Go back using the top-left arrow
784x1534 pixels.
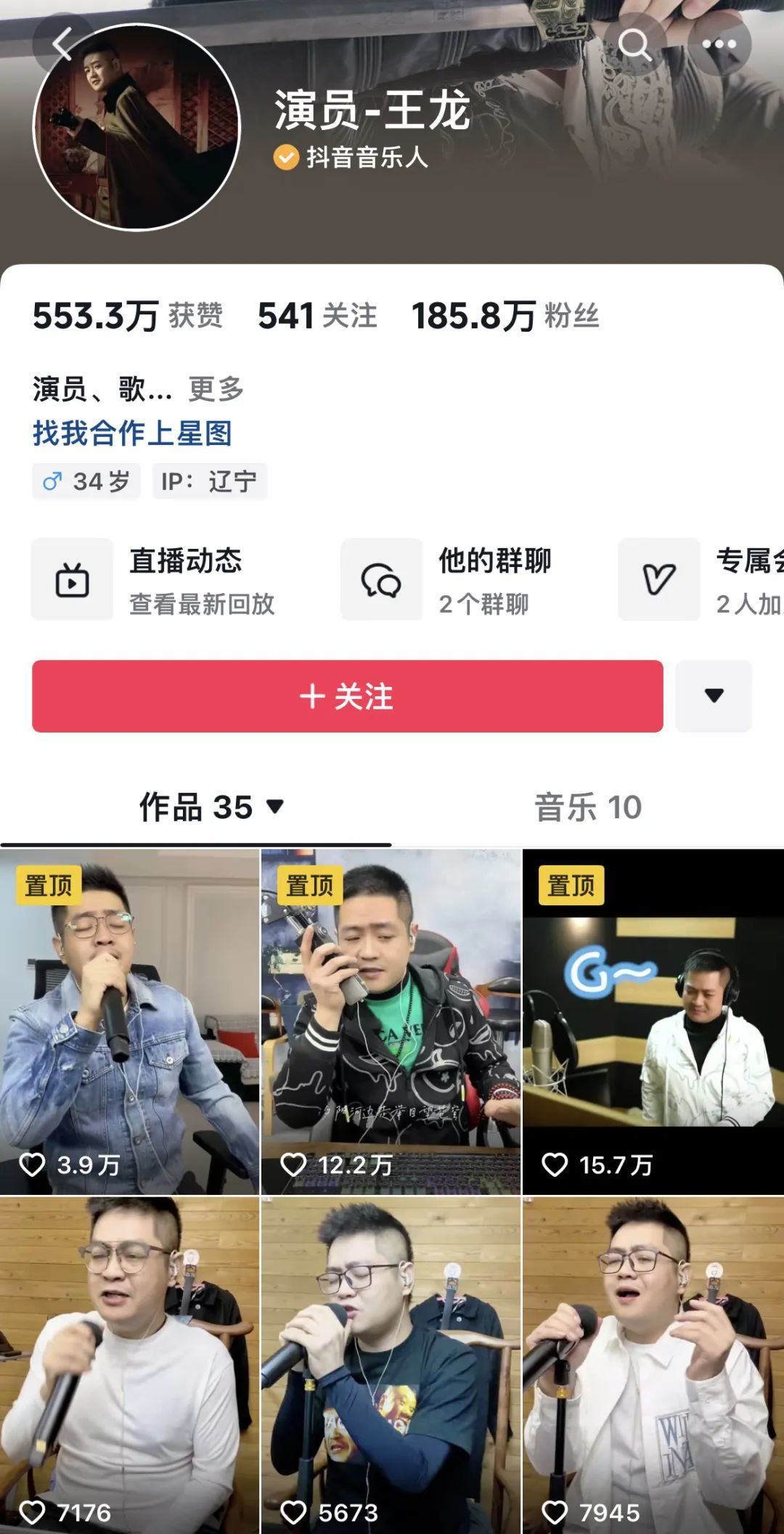click(x=63, y=44)
